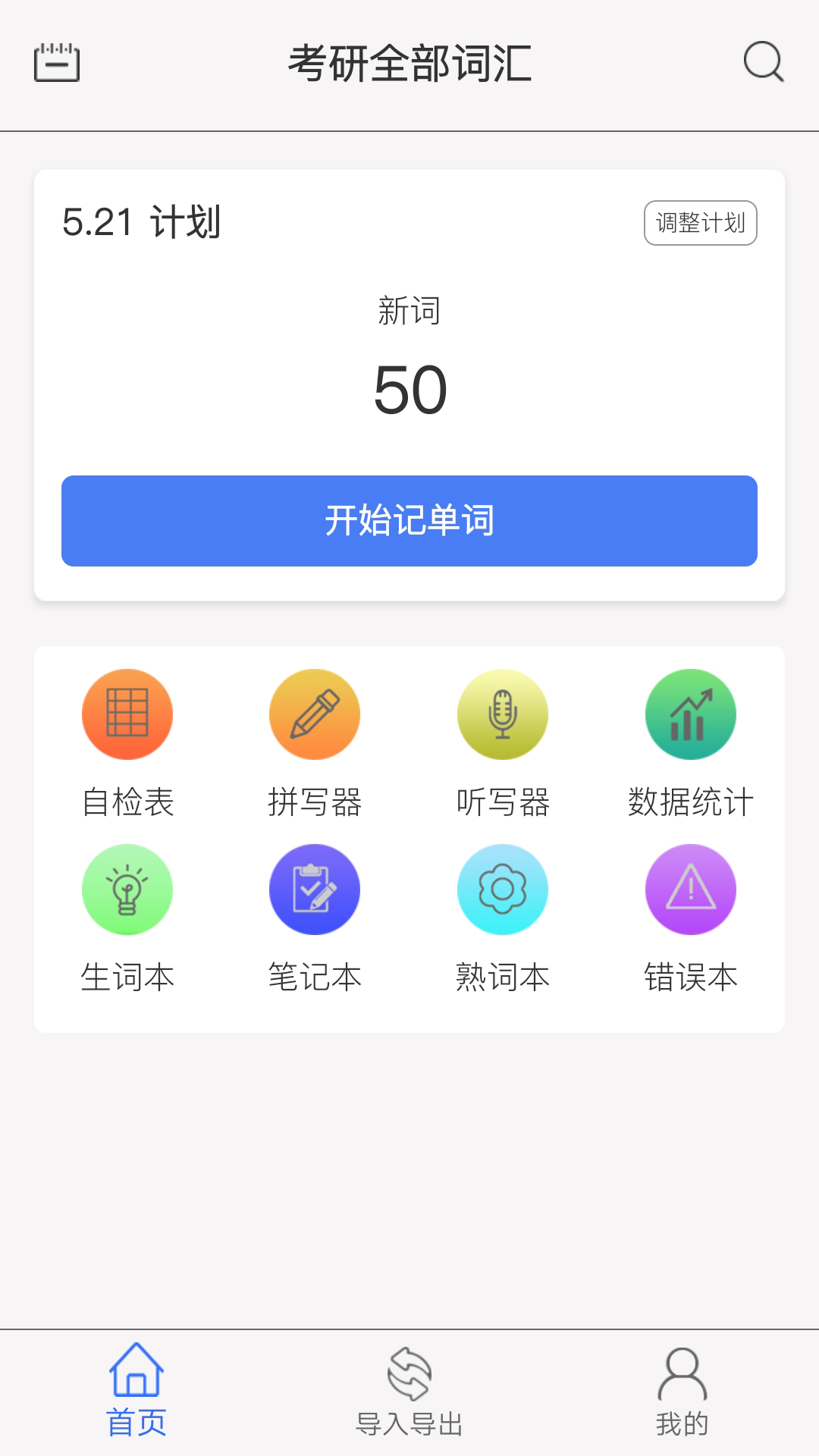This screenshot has width=819, height=1456.
Task: Open the 听写器 dictation microphone icon
Action: 502,714
